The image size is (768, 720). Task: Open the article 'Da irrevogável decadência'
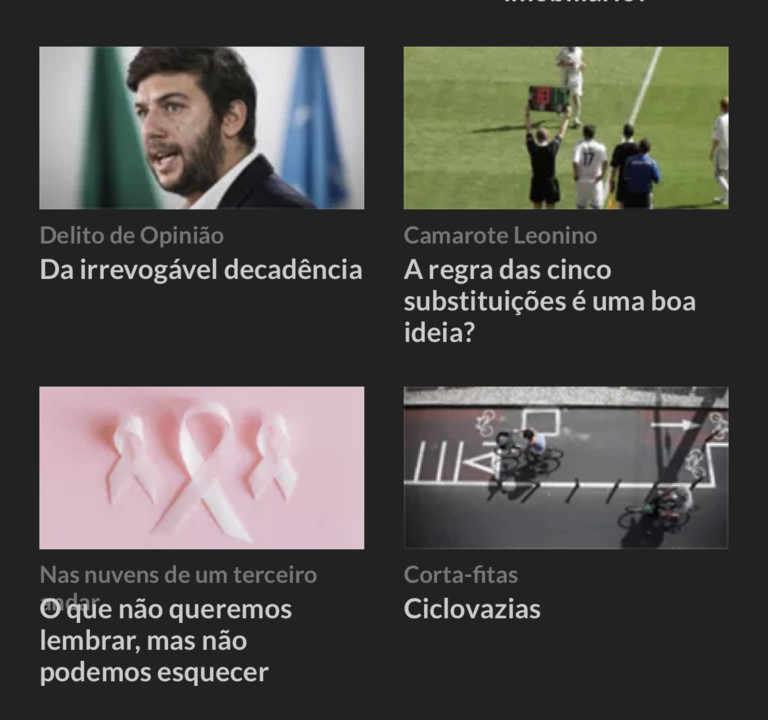click(201, 270)
